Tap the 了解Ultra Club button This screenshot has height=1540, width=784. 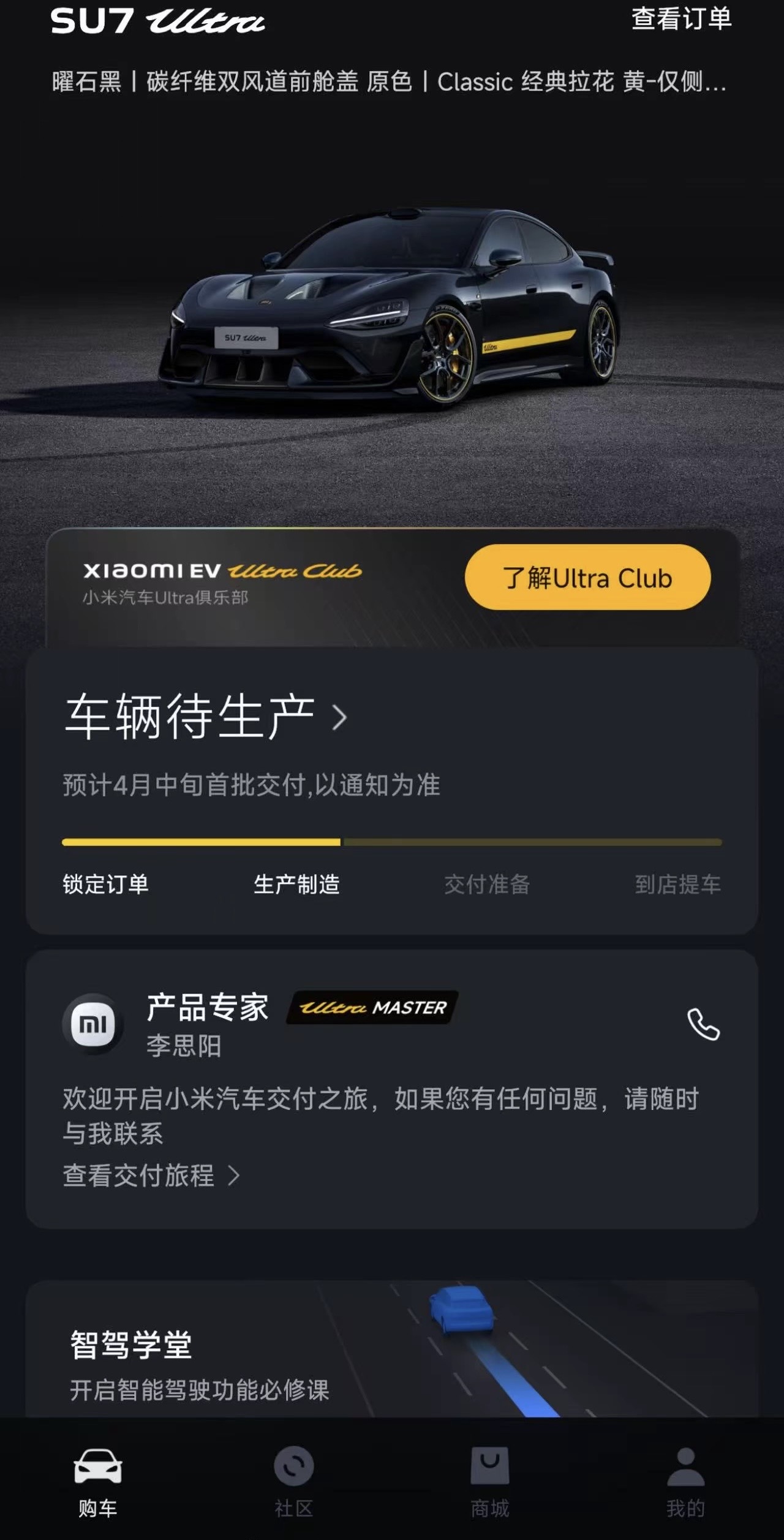click(x=587, y=577)
